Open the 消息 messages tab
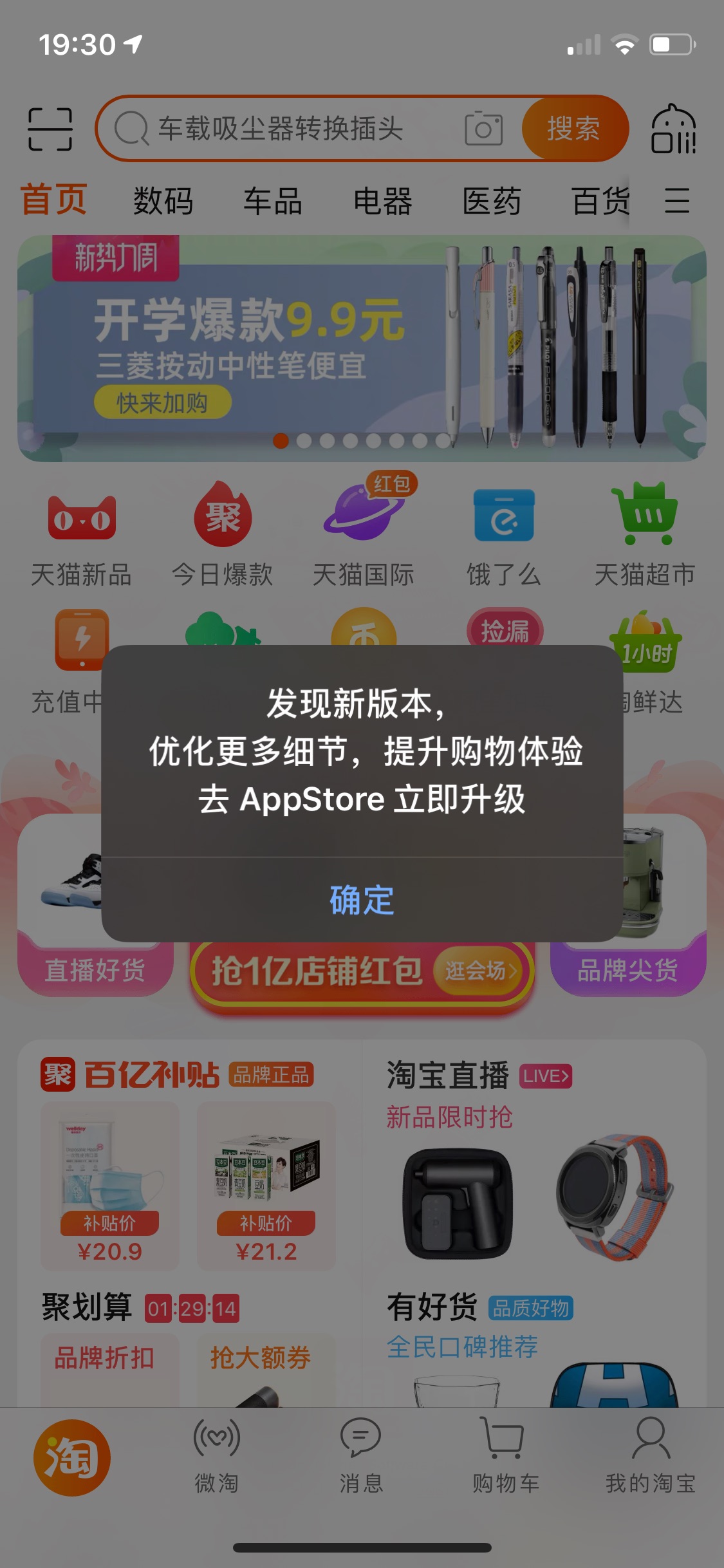This screenshot has height=1568, width=724. (361, 1456)
